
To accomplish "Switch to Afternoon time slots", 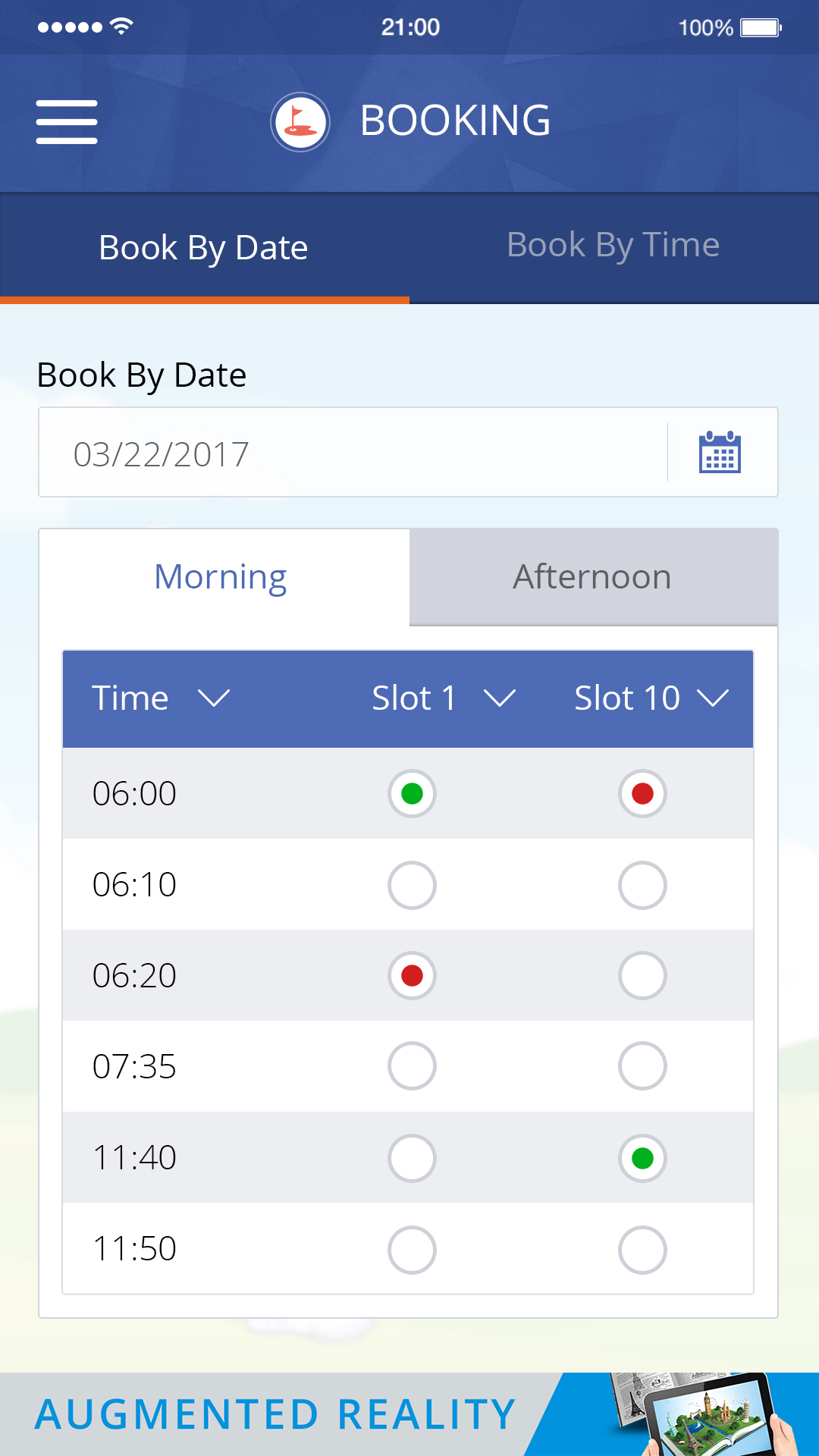I will (x=593, y=577).
